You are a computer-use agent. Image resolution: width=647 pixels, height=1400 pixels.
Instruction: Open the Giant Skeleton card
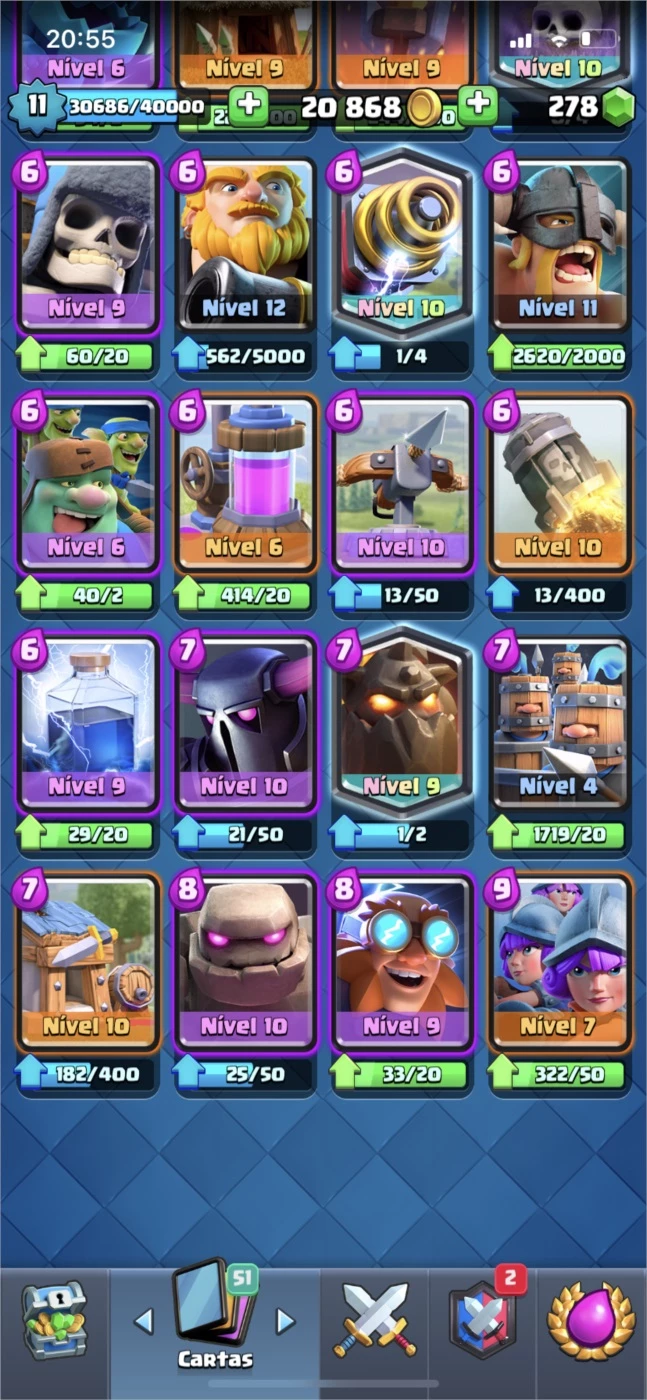(x=88, y=245)
